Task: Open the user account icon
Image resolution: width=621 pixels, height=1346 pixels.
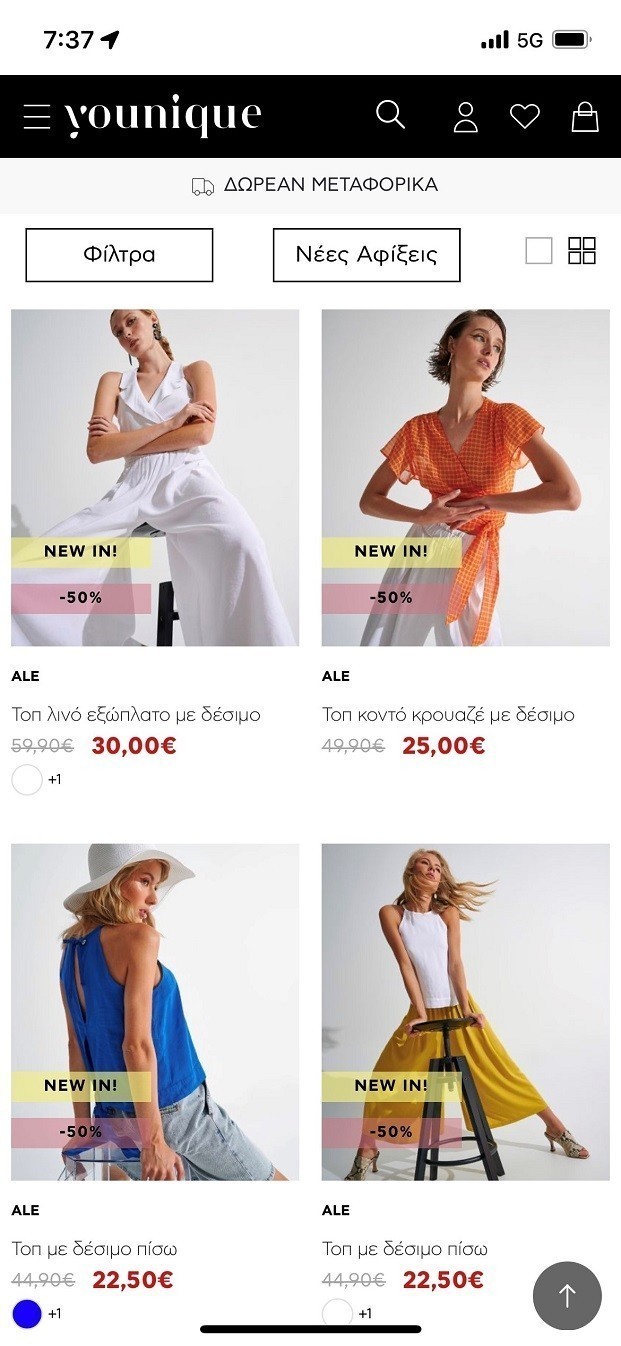Action: (465, 117)
